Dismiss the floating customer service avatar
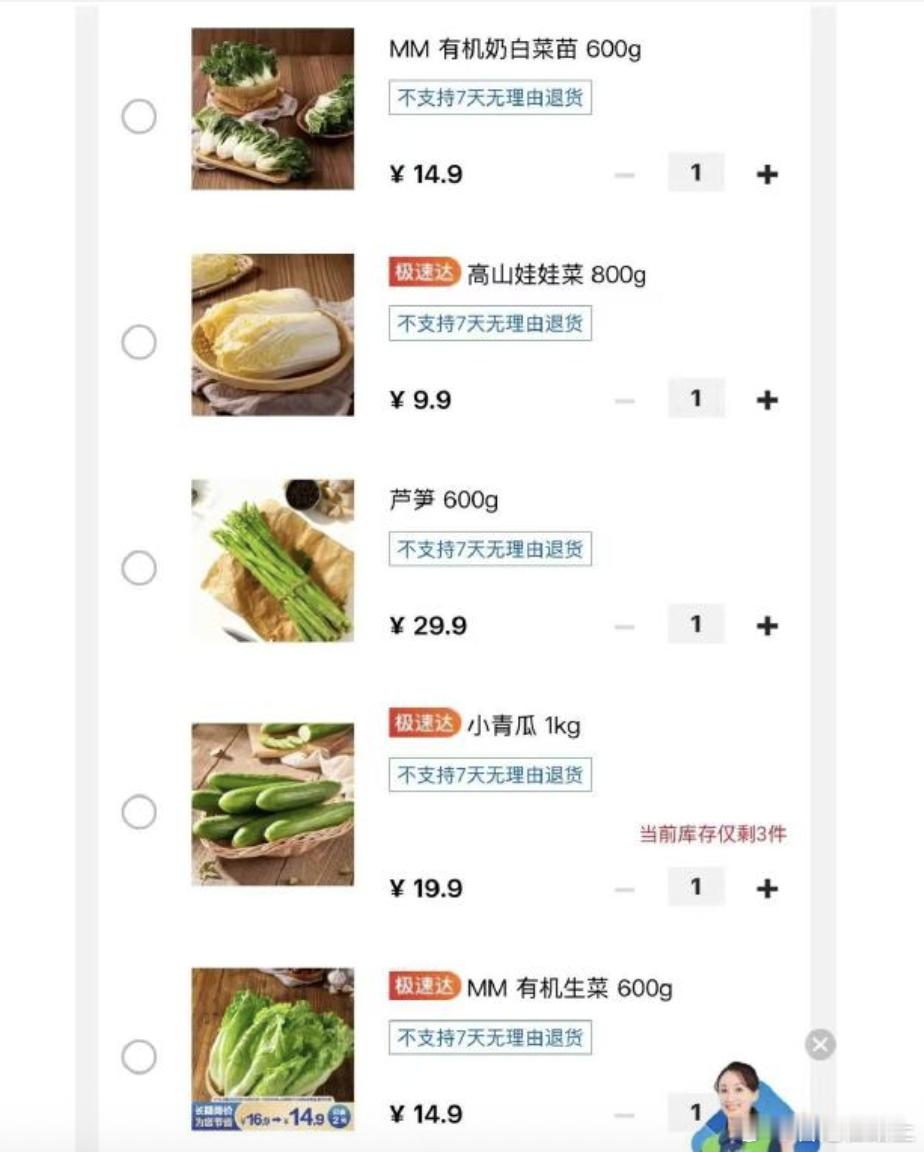 pos(820,1045)
